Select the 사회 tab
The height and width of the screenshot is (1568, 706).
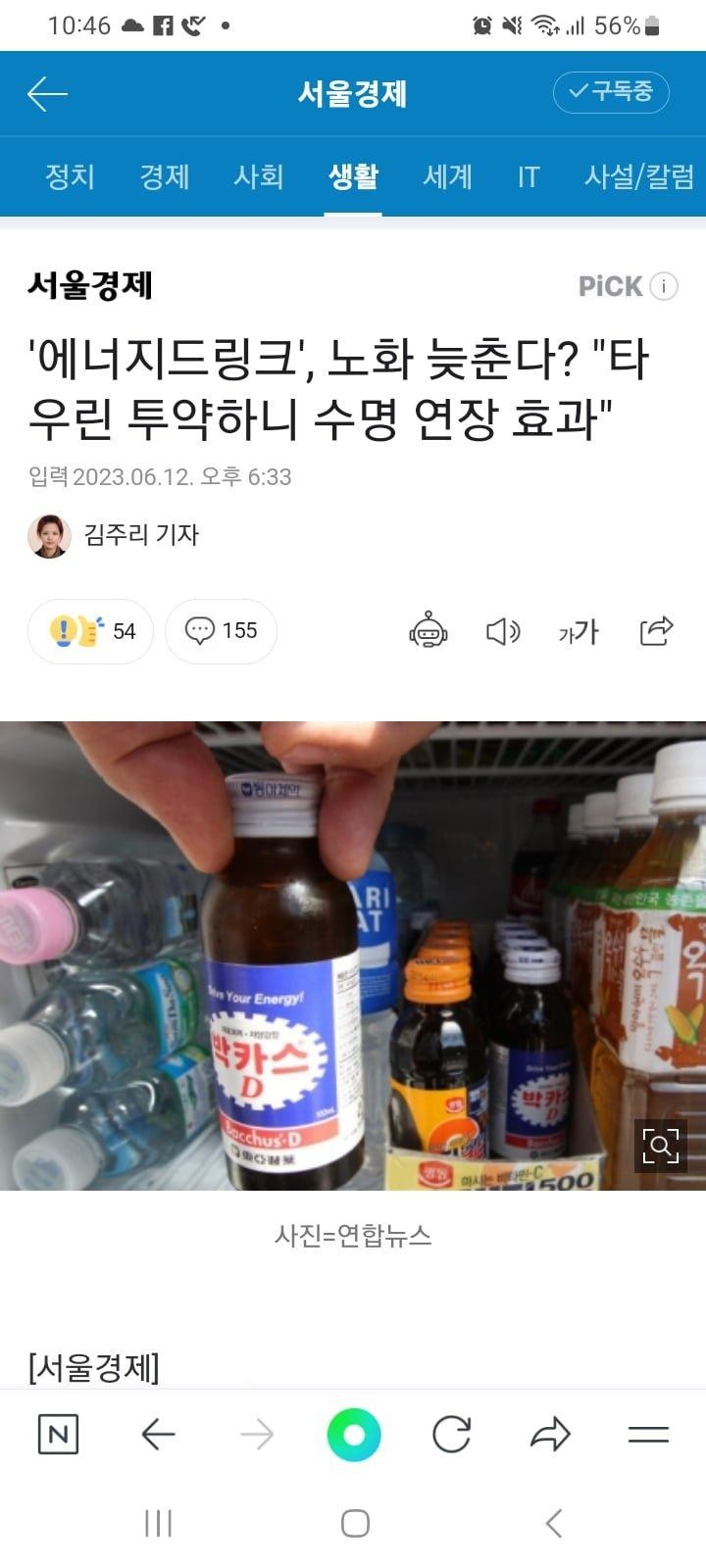click(259, 176)
